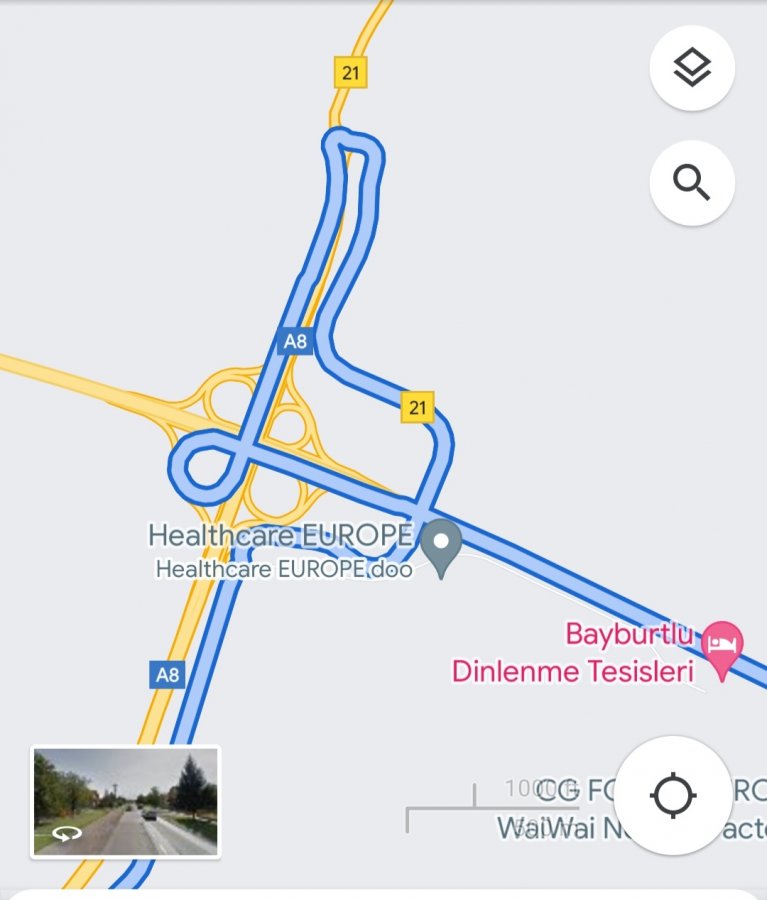
Task: Open Bayburtlu Dinlenme Tesisleri hotel marker
Action: 721,641
